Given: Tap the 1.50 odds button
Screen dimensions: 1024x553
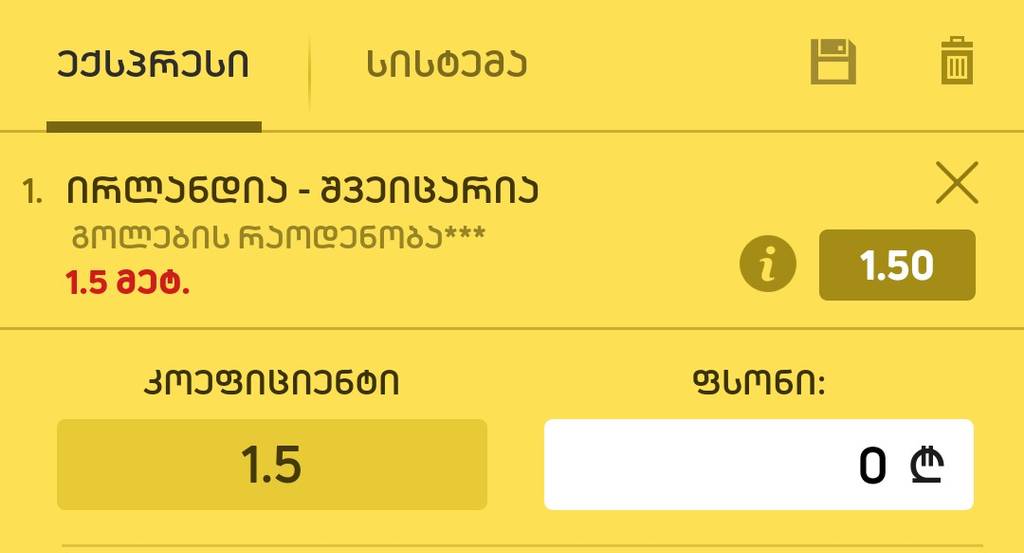Looking at the screenshot, I should click(x=896, y=265).
